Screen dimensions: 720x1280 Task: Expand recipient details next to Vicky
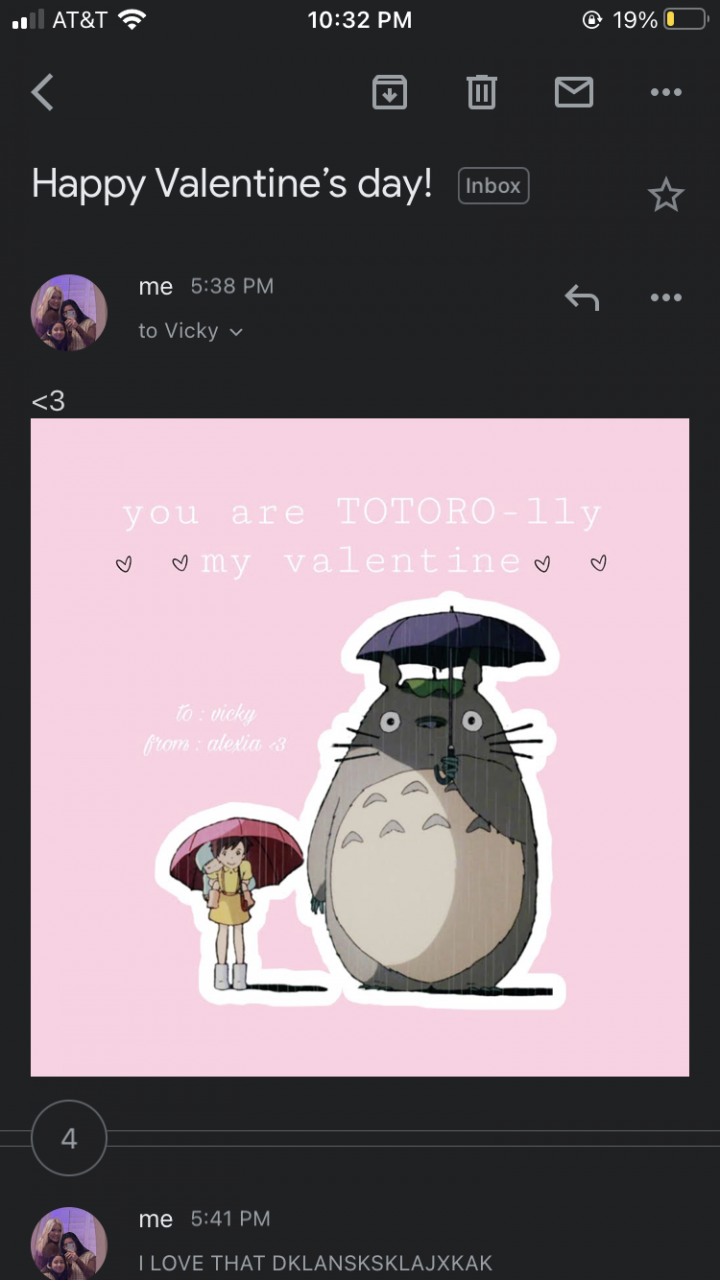click(236, 332)
